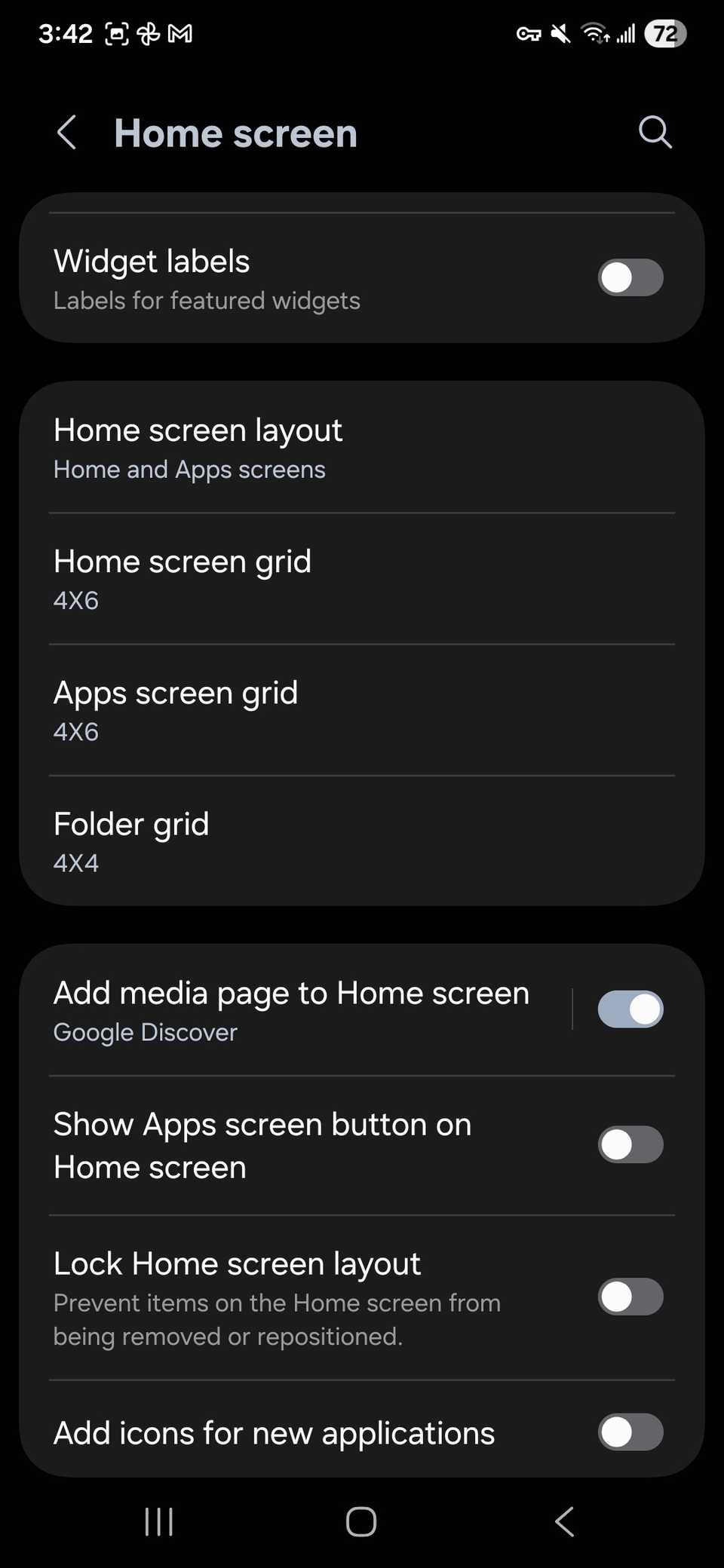
Task: Turn on Lock Home screen layout
Action: 630,1297
